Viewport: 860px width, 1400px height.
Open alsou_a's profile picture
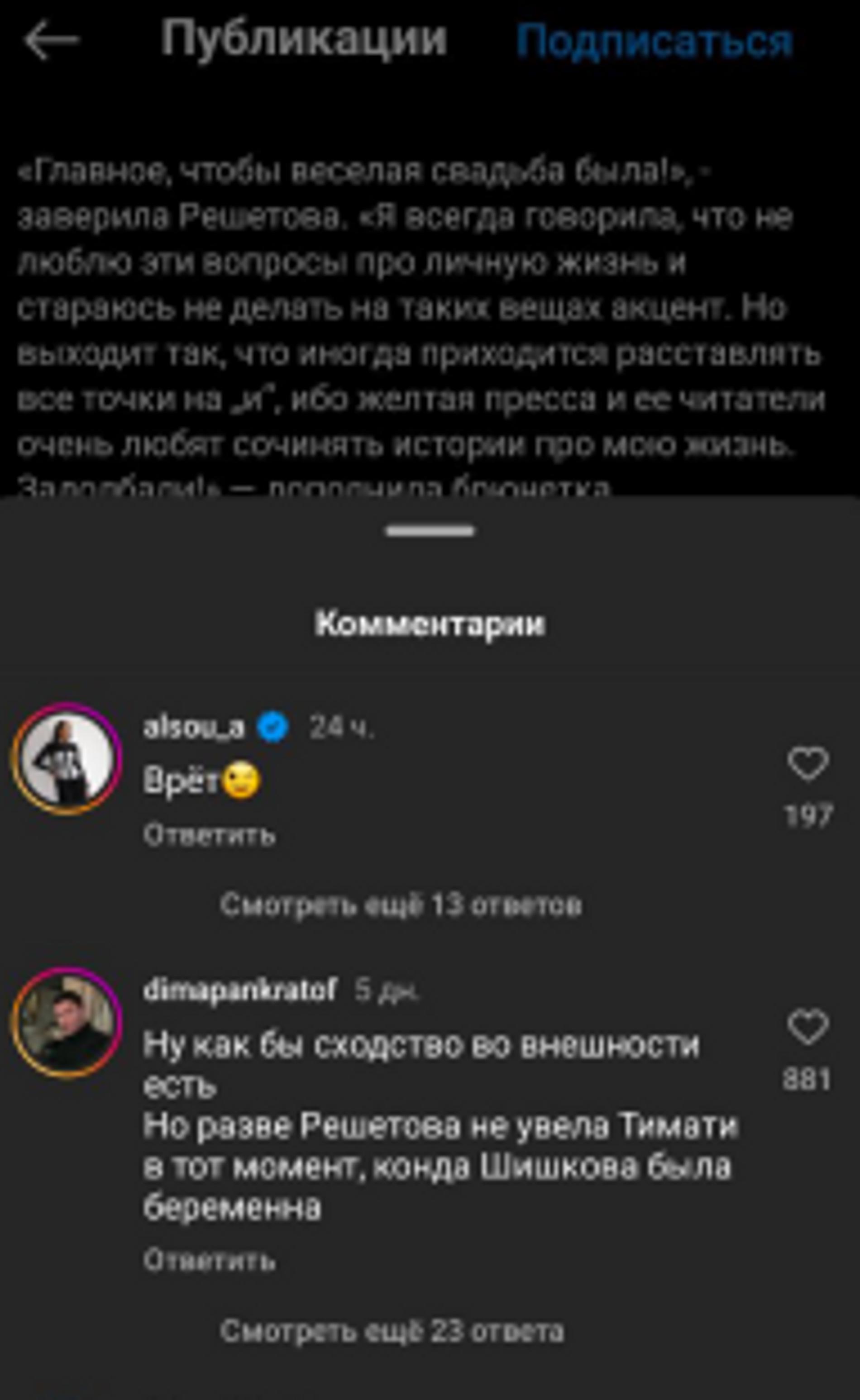[67, 758]
